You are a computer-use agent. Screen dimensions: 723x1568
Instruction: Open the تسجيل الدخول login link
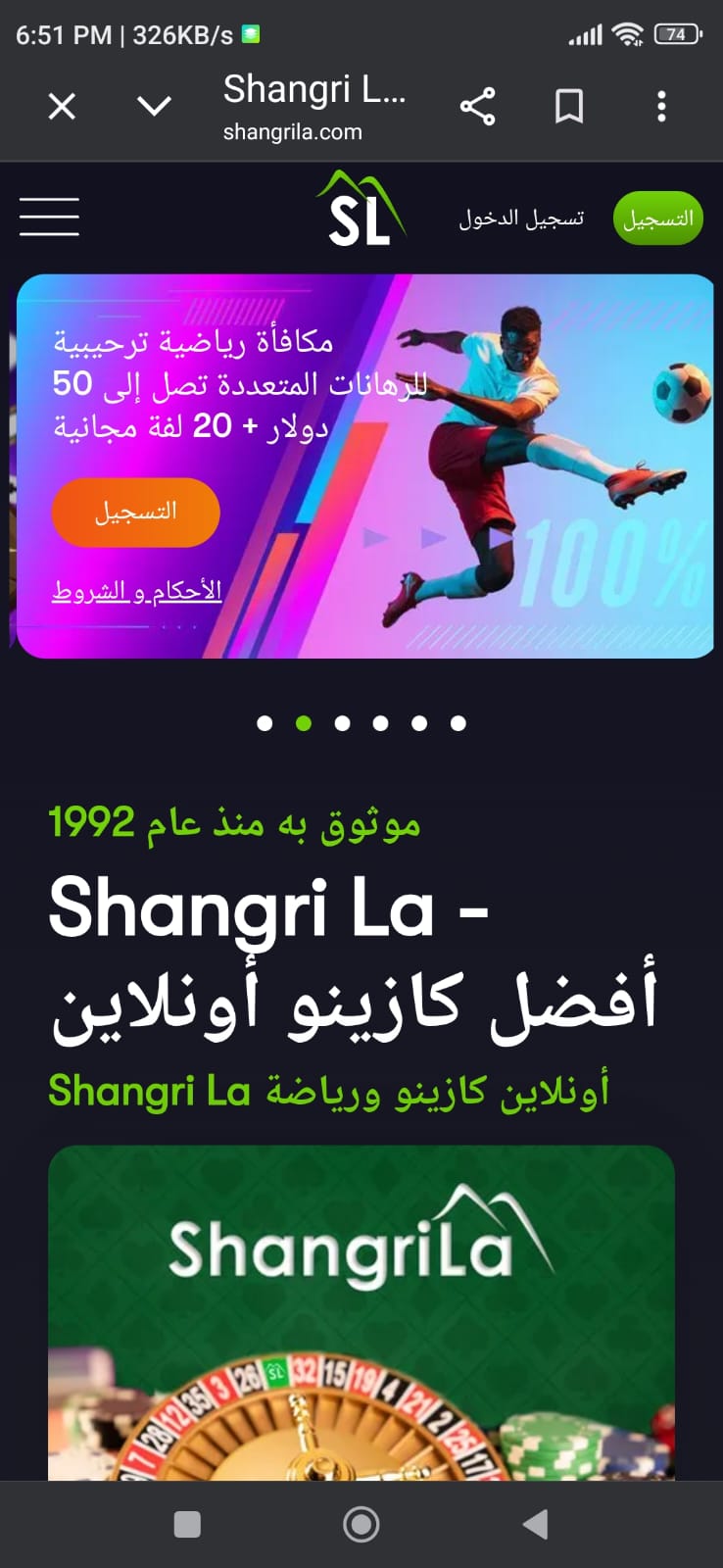click(521, 218)
